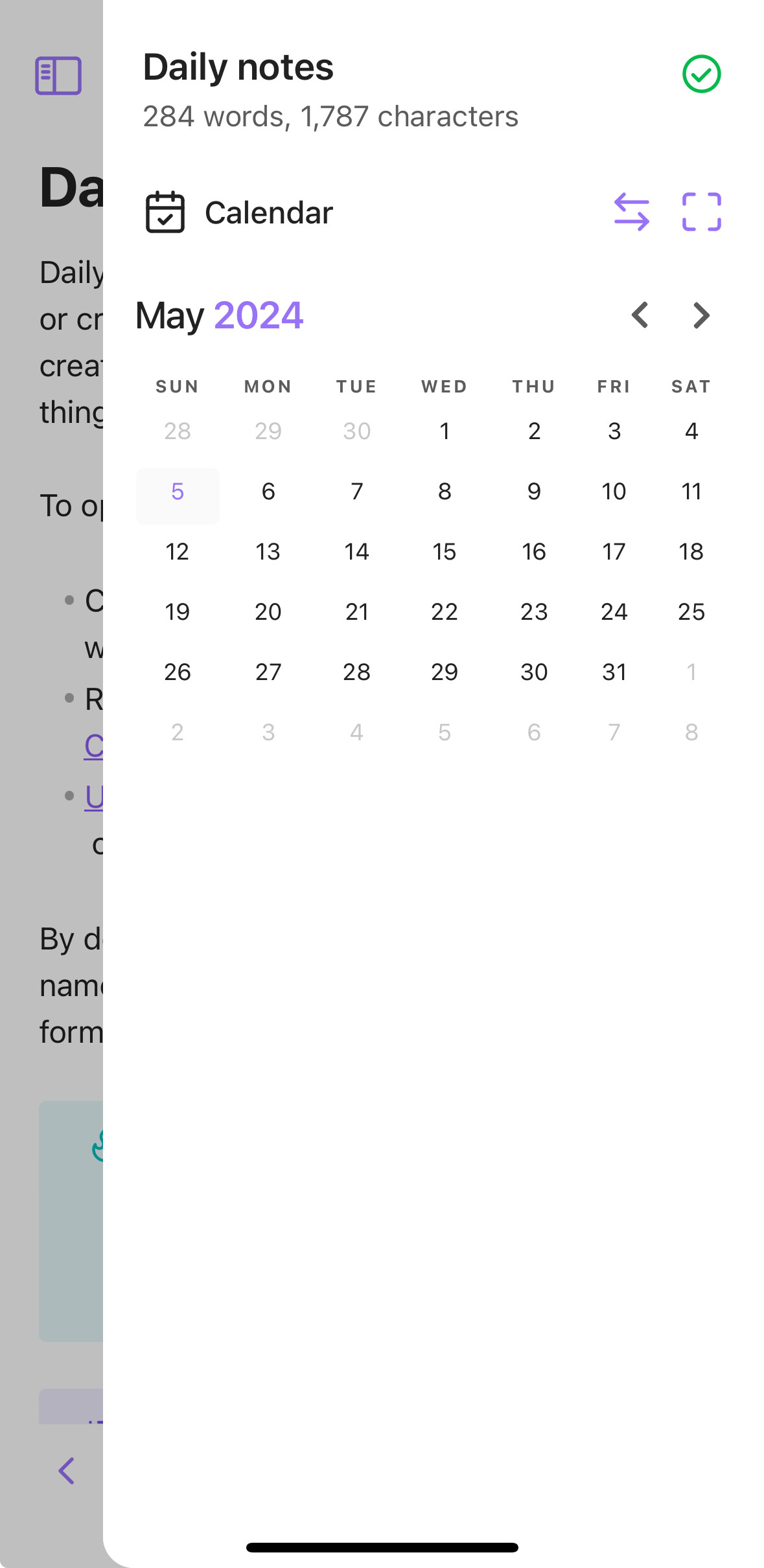Select April 28 from the previous month
764x1568 pixels.
(x=178, y=431)
